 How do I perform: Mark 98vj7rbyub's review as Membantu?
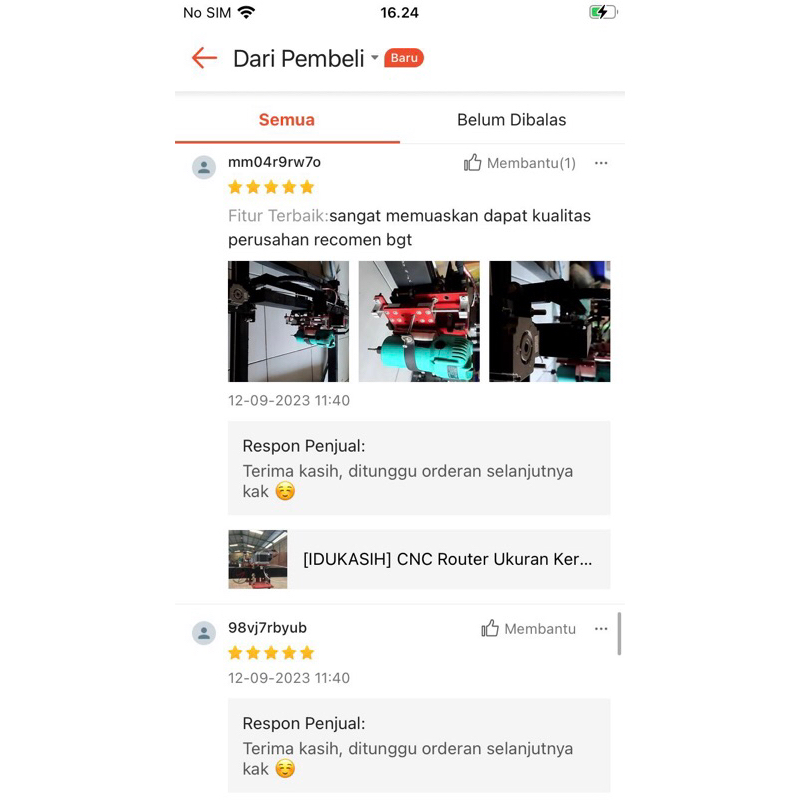pyautogui.click(x=529, y=629)
